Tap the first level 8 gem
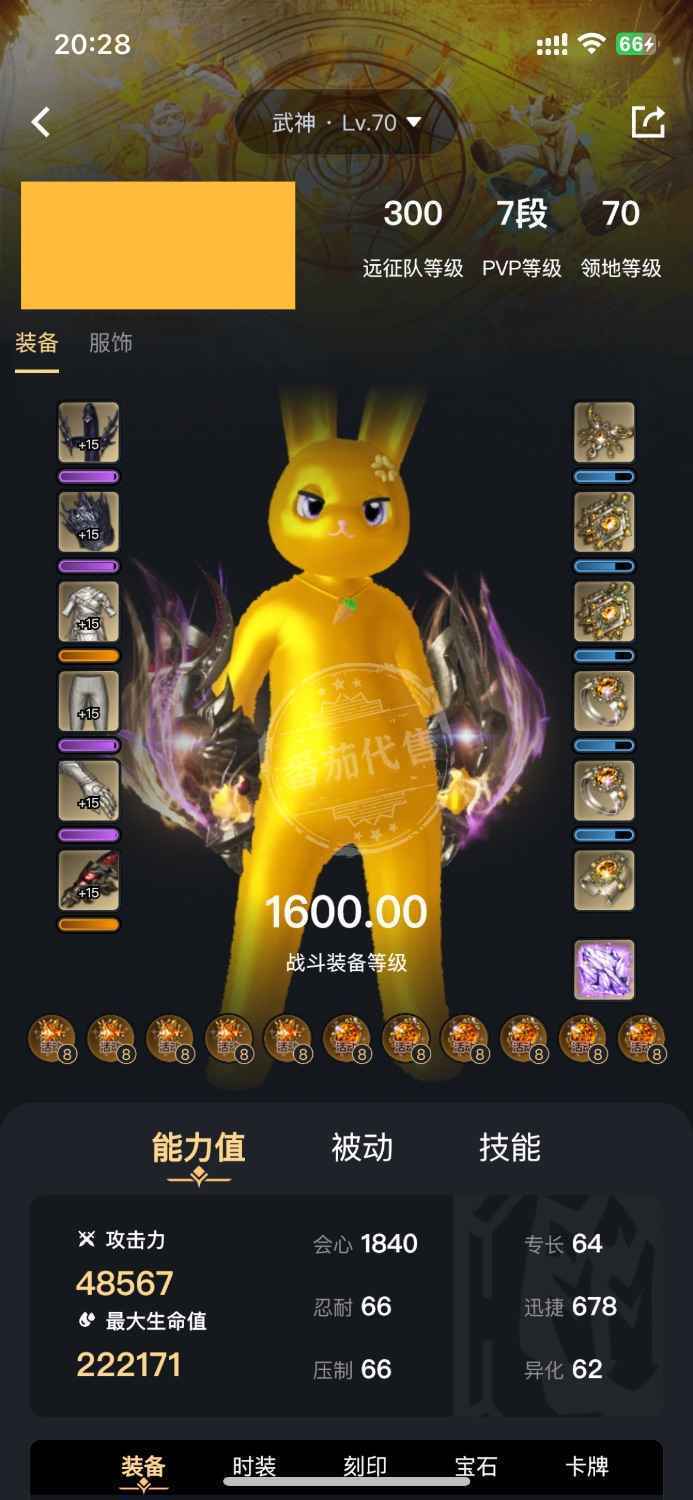 52,1040
